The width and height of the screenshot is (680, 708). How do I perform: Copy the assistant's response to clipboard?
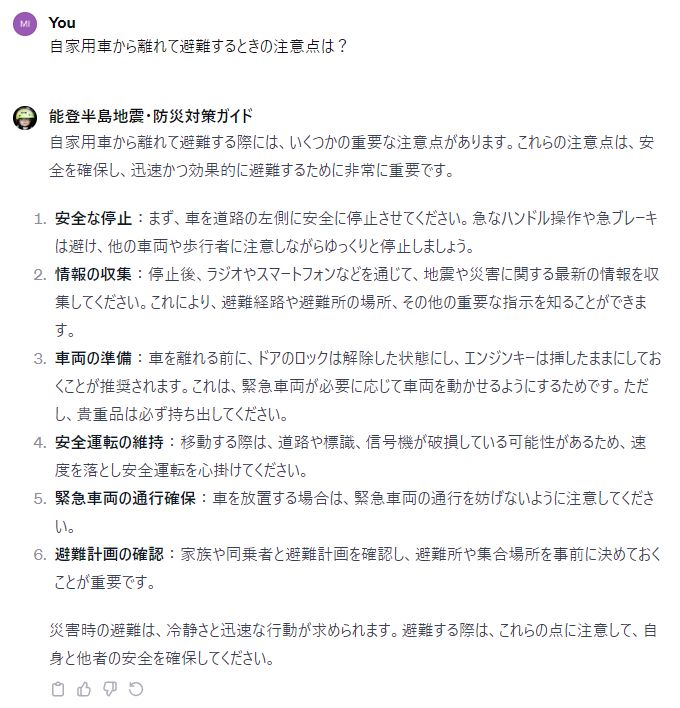point(58,689)
